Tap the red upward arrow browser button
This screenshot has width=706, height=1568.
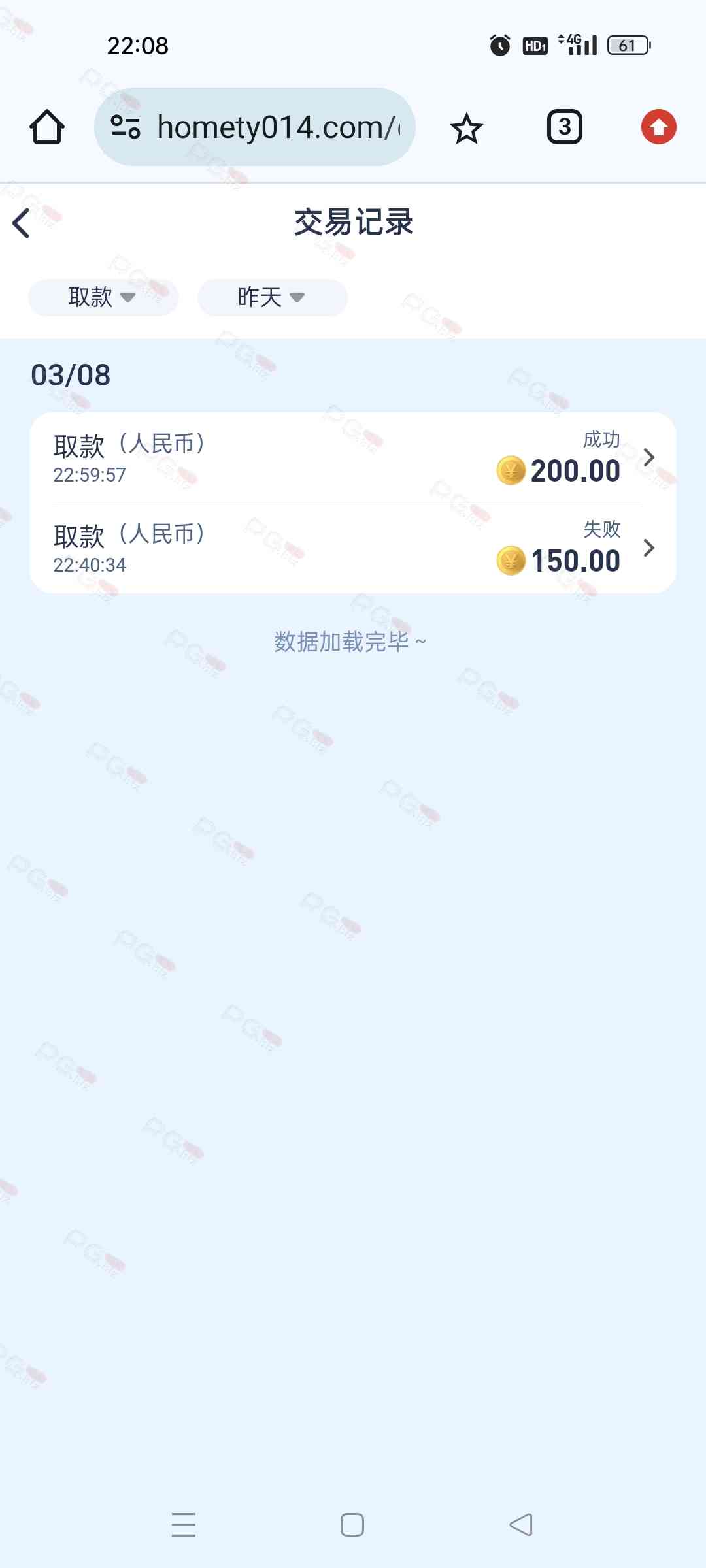coord(658,127)
